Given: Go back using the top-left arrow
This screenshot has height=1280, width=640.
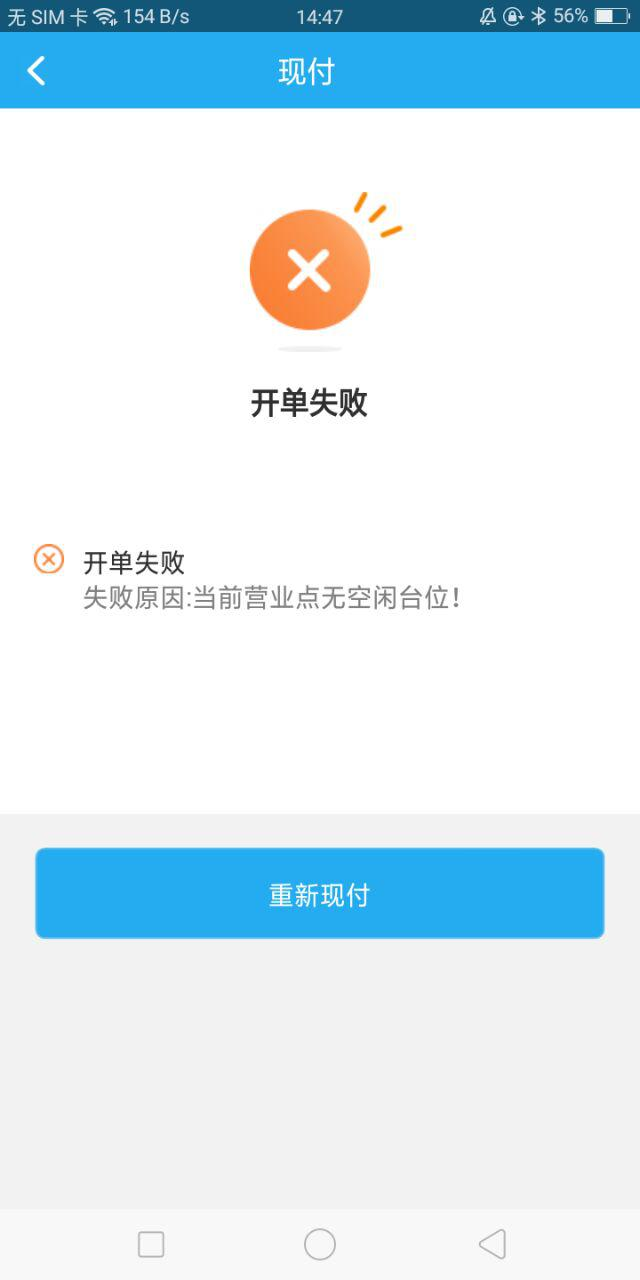Looking at the screenshot, I should (x=36, y=71).
